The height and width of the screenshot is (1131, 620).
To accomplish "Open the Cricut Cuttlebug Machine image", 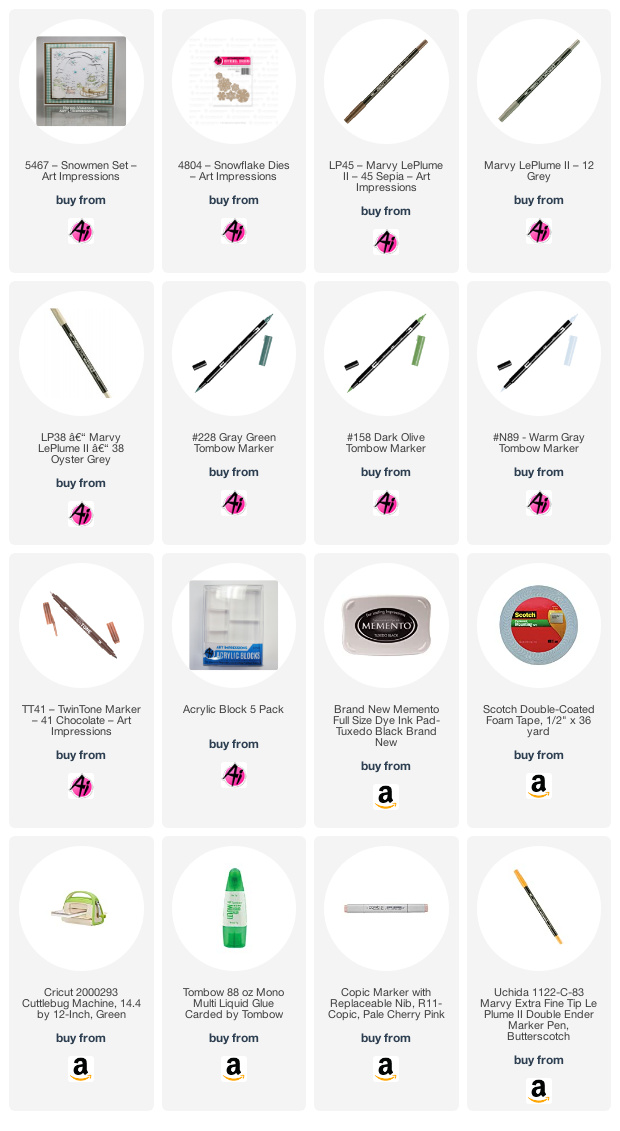I will (x=81, y=907).
